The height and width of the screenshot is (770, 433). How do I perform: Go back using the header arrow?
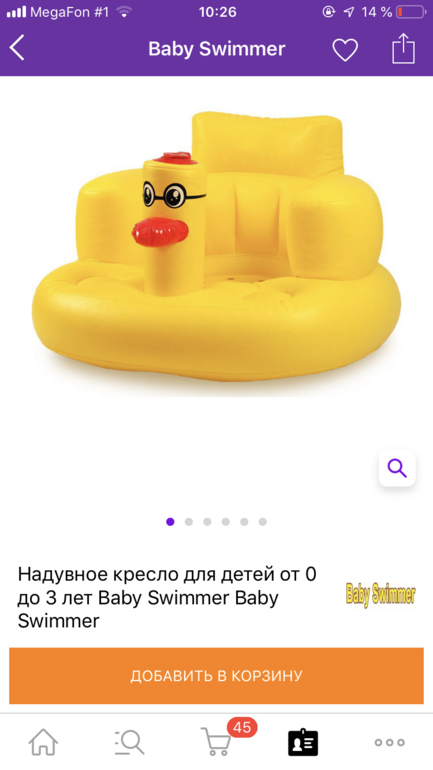(x=17, y=49)
